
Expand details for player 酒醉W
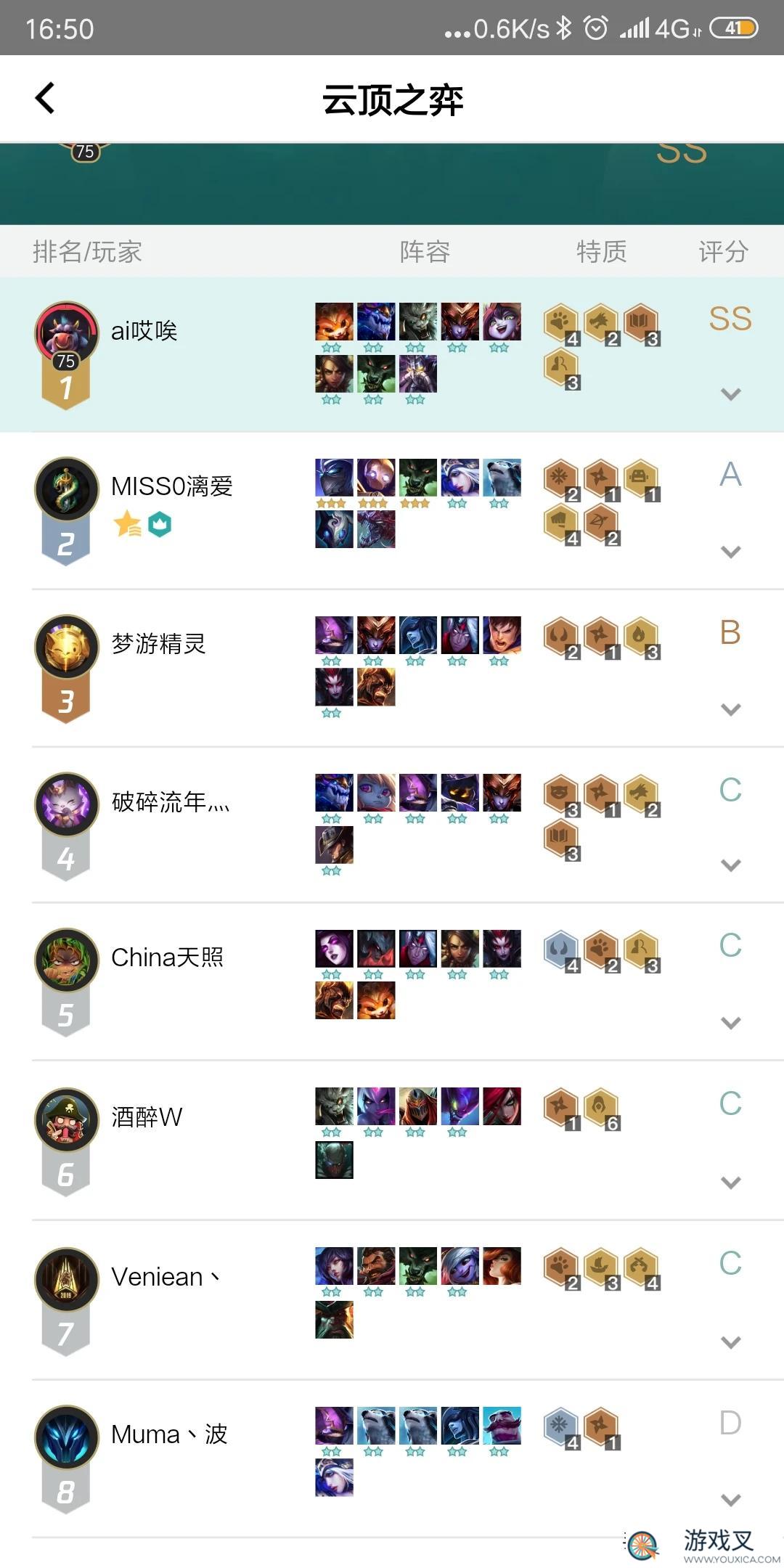click(x=730, y=1183)
